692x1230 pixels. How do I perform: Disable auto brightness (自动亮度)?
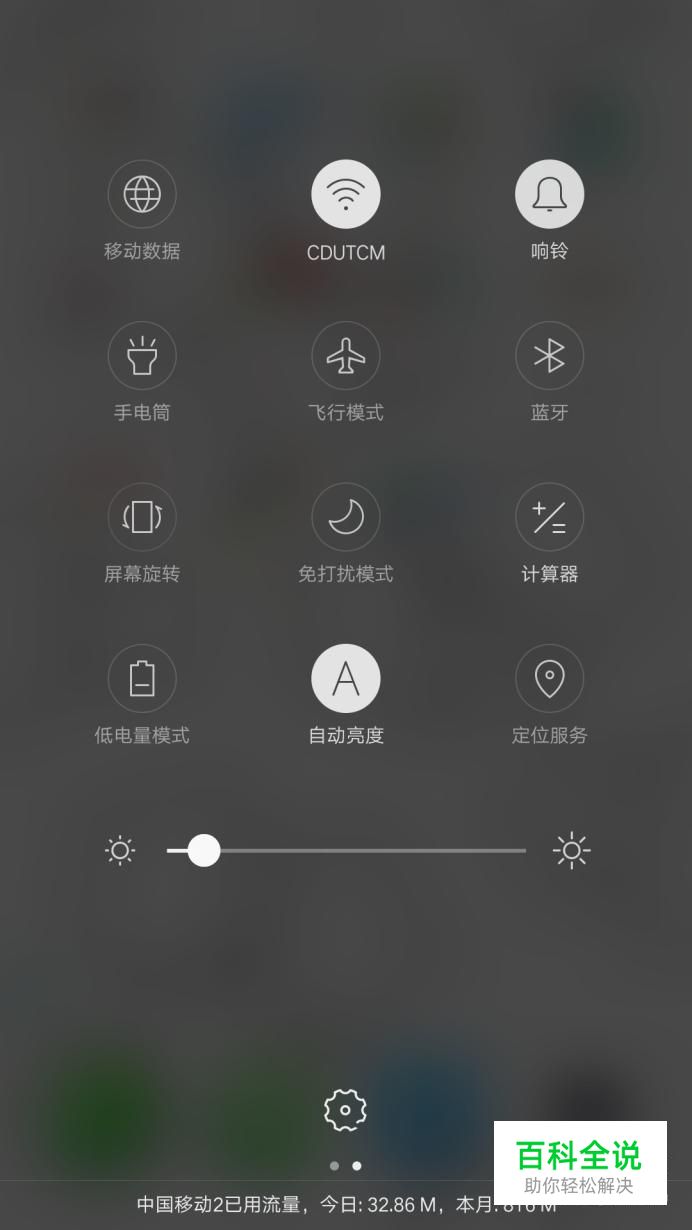(x=346, y=679)
